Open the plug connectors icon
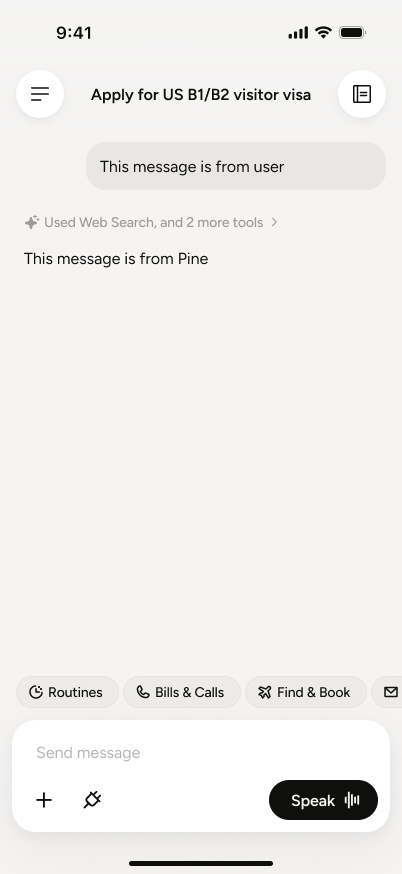The width and height of the screenshot is (402, 874). click(x=92, y=800)
